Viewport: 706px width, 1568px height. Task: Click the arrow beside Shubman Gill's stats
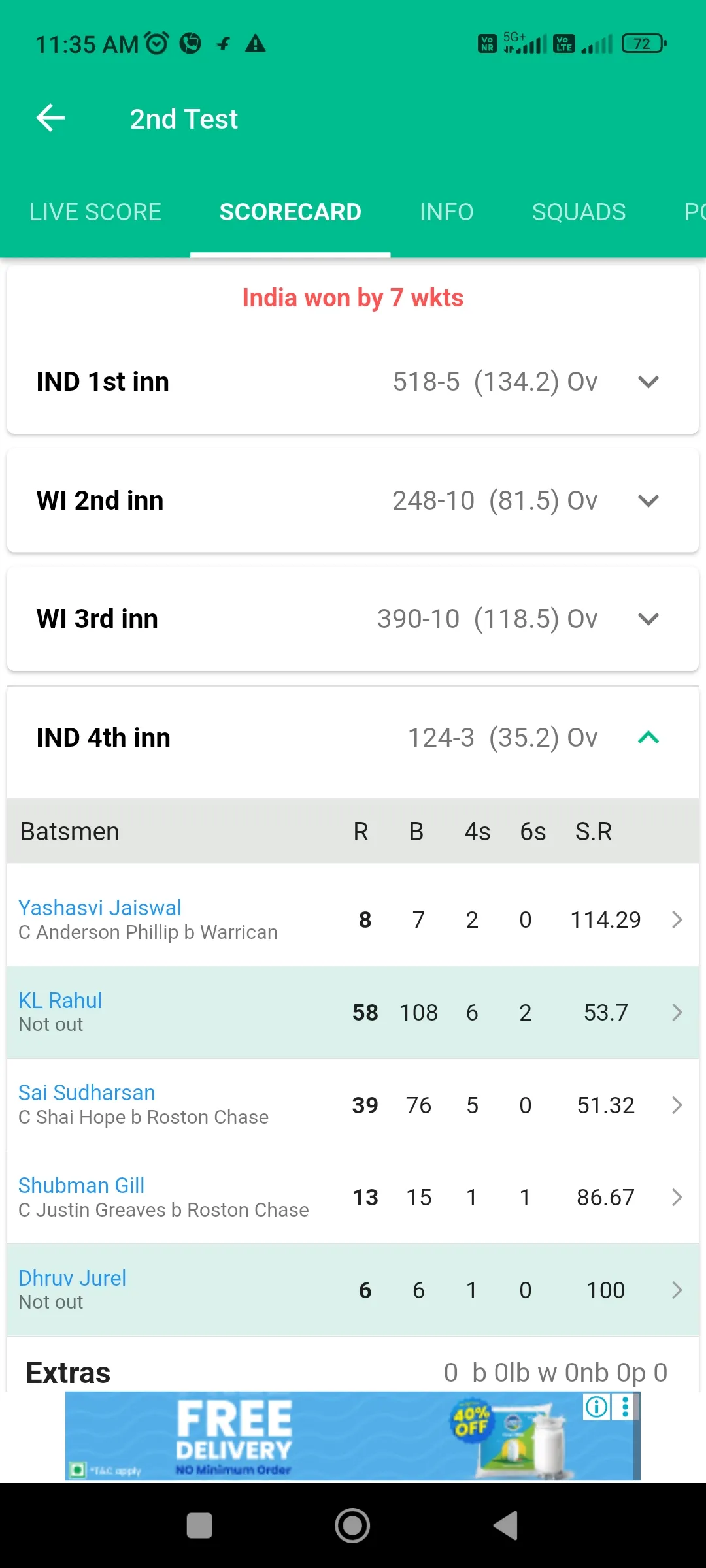tap(677, 1197)
